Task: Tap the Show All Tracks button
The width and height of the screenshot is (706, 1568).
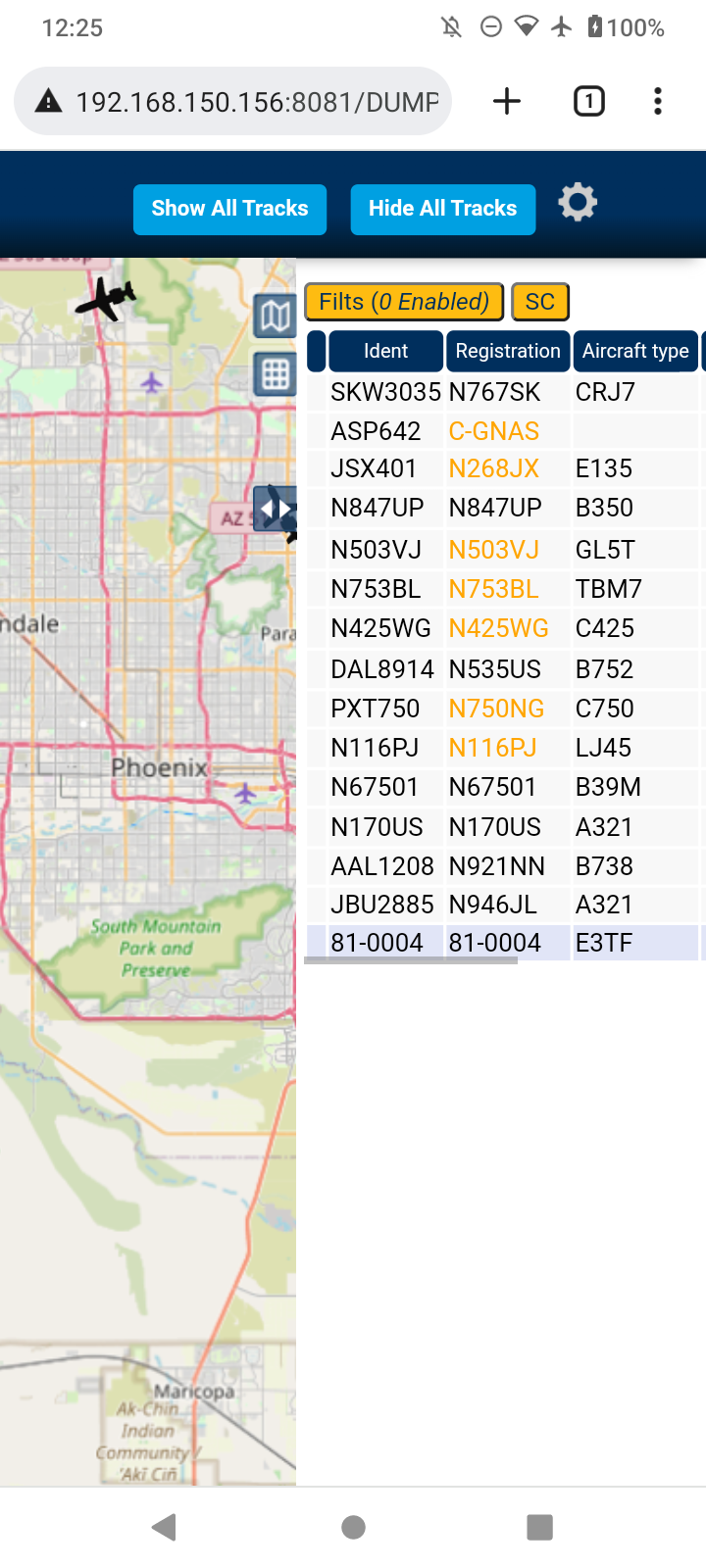Action: pos(229,209)
